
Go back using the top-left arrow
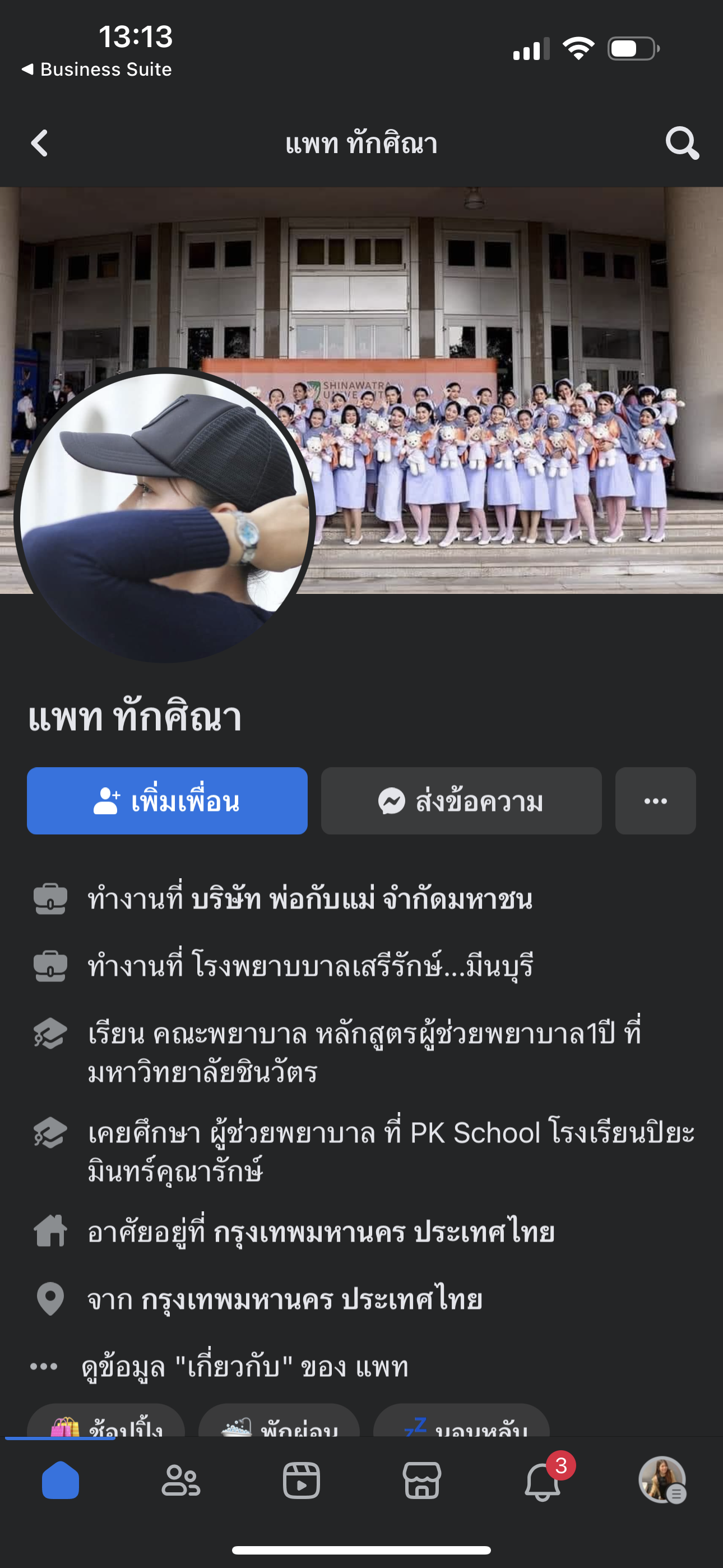point(40,143)
